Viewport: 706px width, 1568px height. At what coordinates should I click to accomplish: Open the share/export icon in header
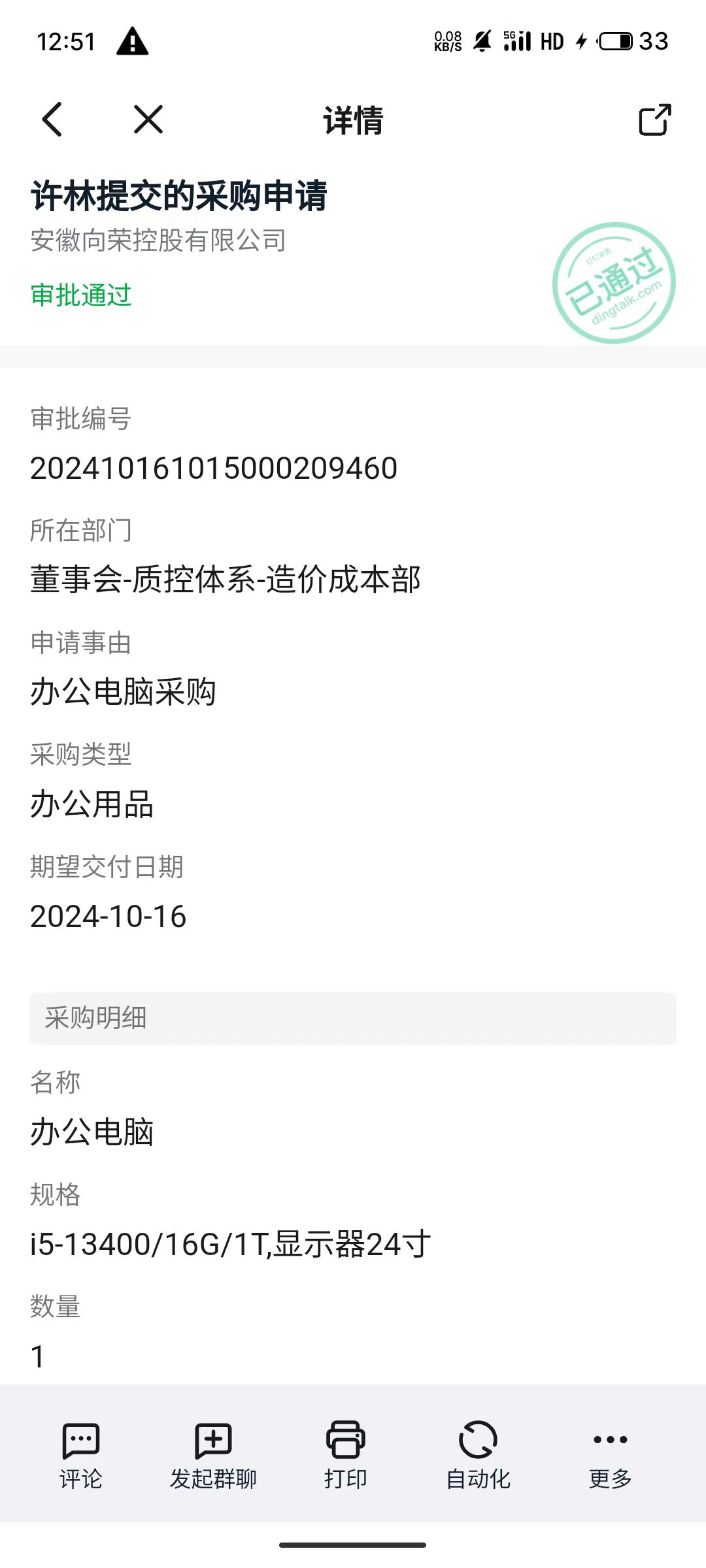[654, 120]
